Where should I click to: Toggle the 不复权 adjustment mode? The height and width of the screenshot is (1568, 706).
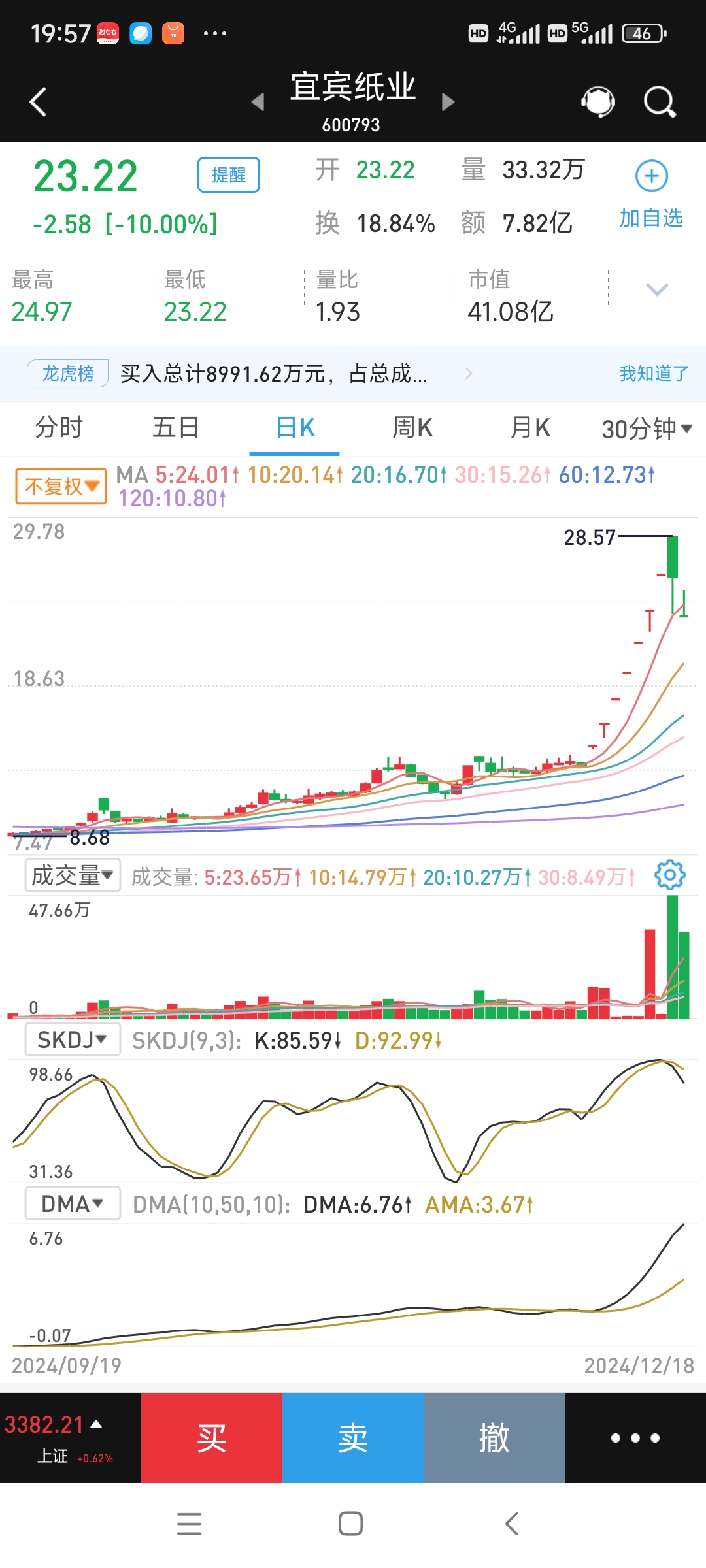59,486
